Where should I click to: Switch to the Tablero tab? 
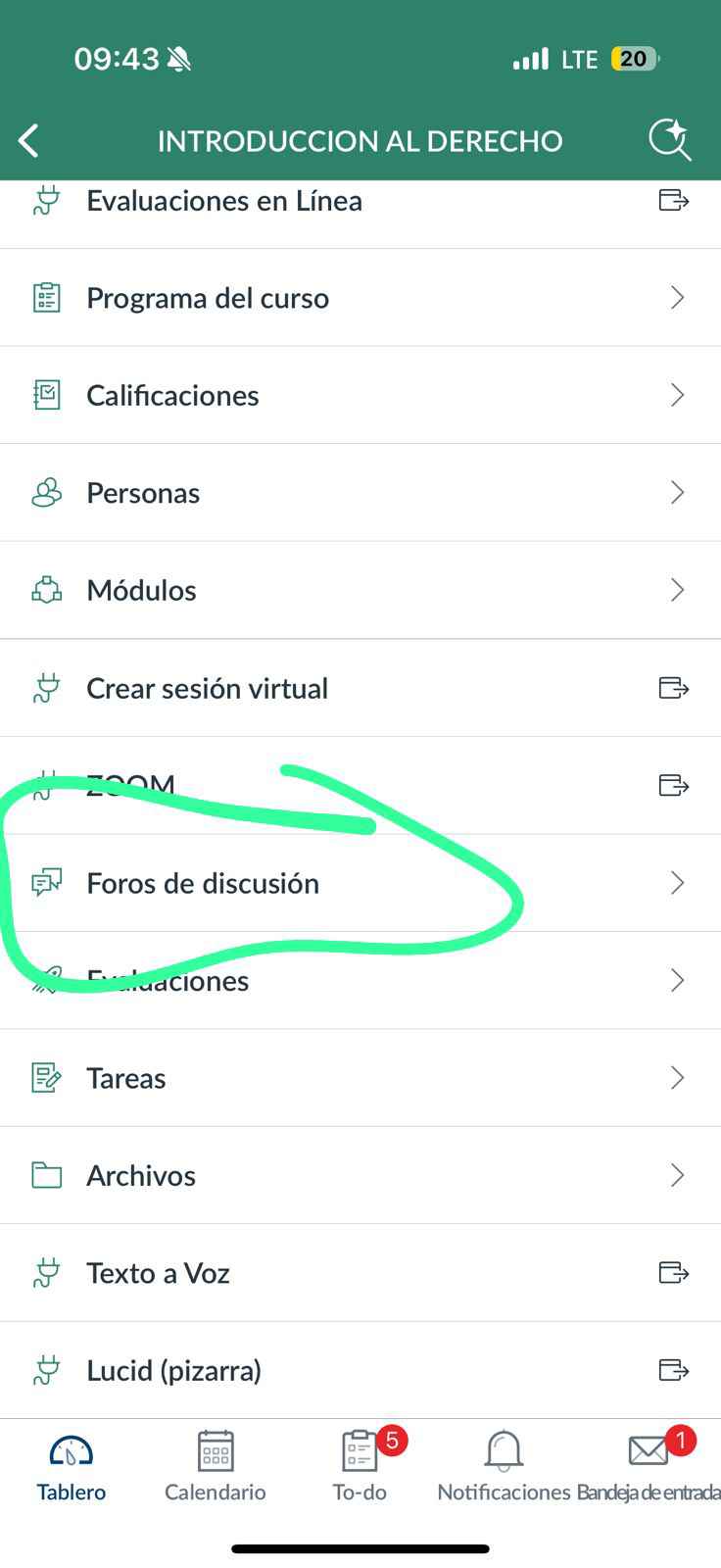[x=72, y=1467]
